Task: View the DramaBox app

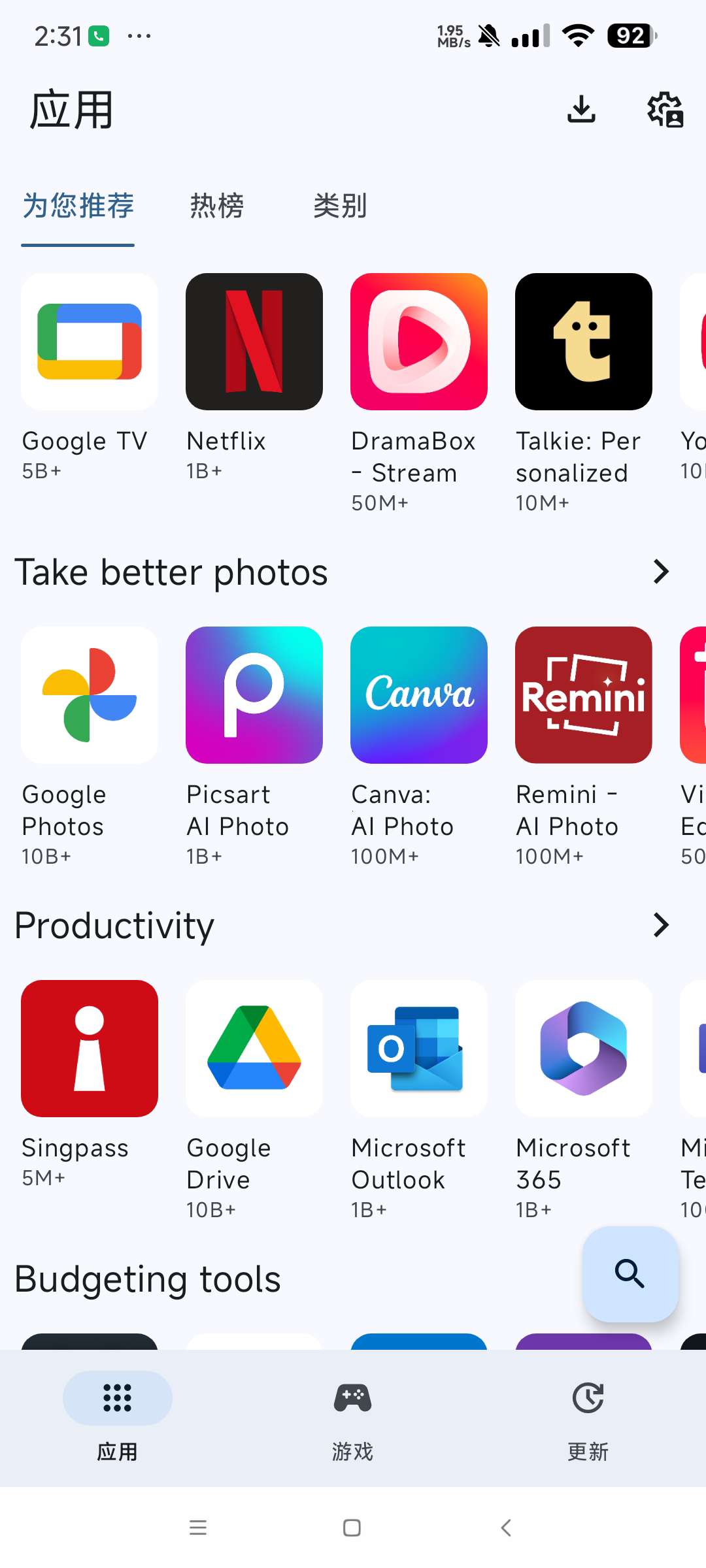Action: pos(418,342)
